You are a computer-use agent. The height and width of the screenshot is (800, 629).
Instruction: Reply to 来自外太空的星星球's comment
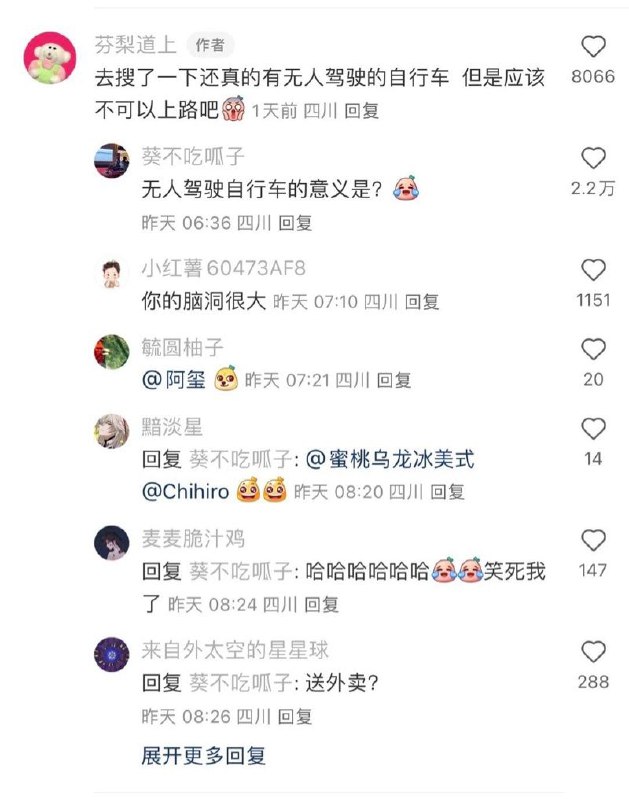[x=295, y=716]
